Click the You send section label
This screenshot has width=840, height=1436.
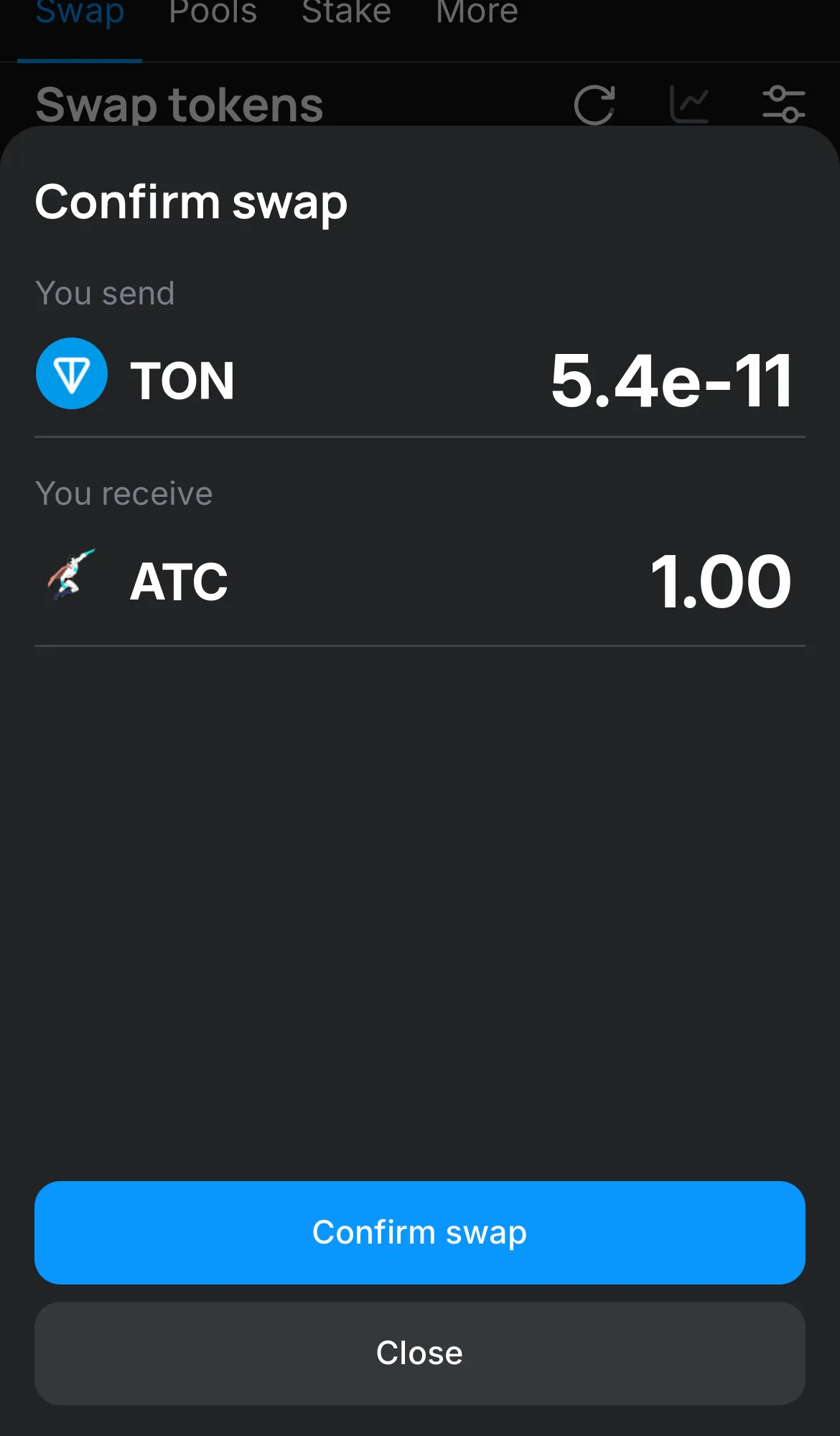[105, 293]
